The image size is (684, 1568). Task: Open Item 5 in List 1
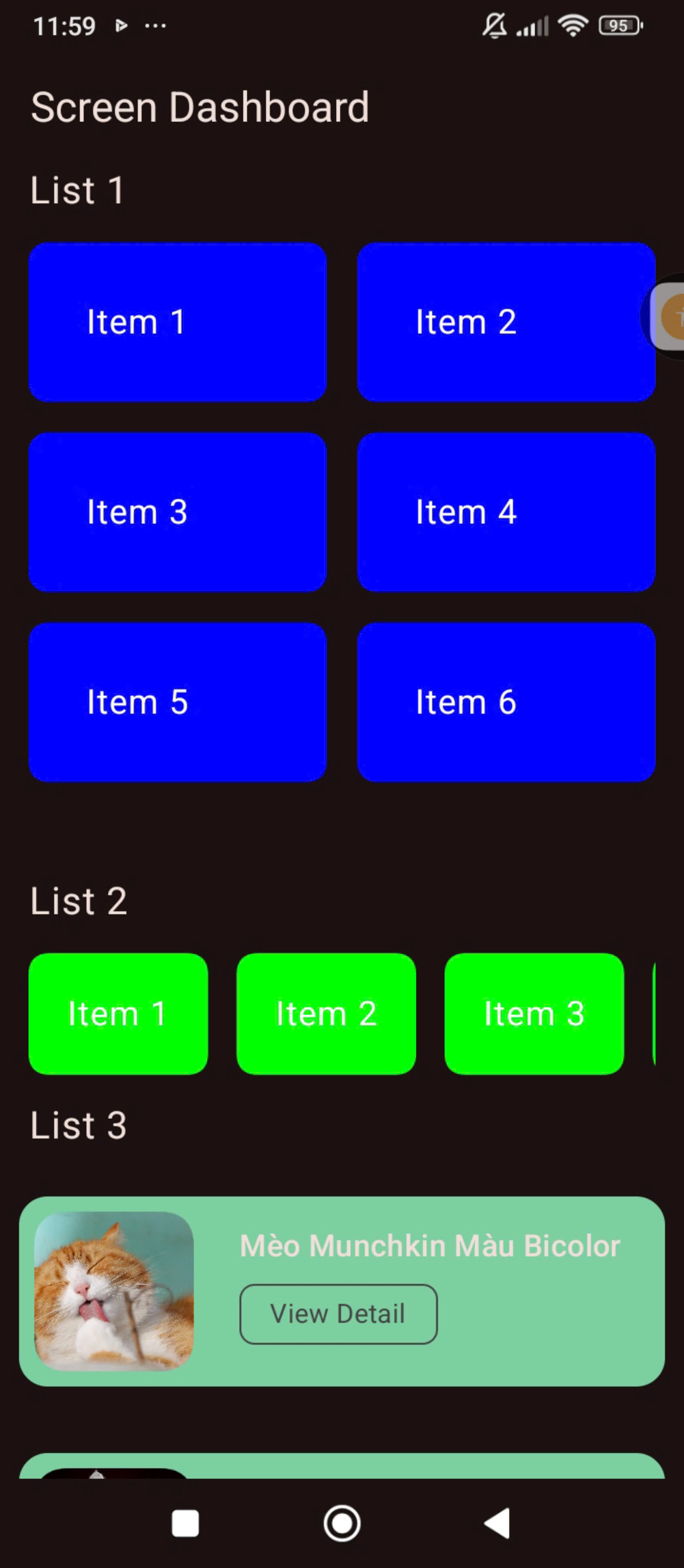tap(177, 702)
